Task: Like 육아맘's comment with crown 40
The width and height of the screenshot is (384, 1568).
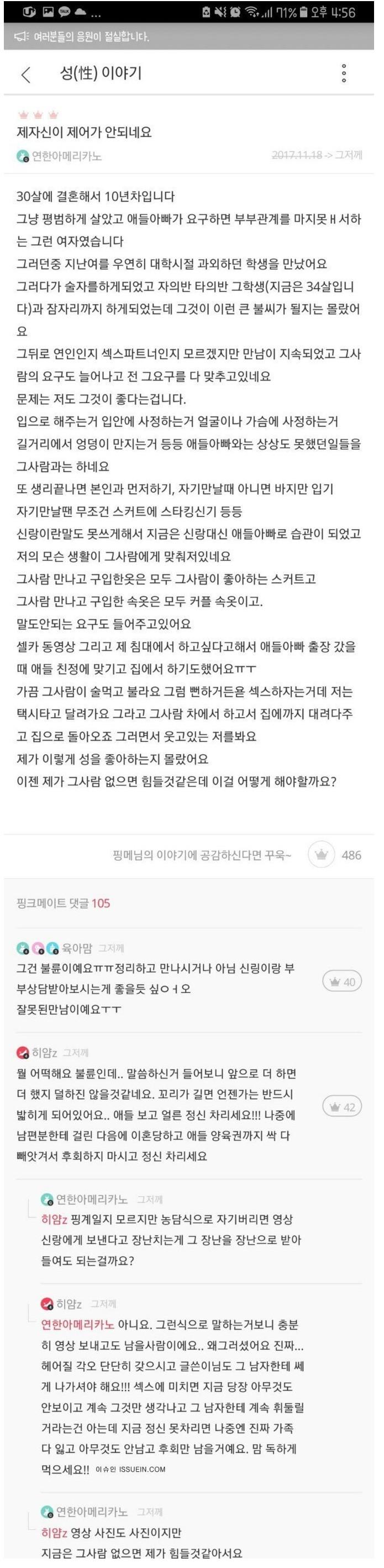Action: [341, 982]
